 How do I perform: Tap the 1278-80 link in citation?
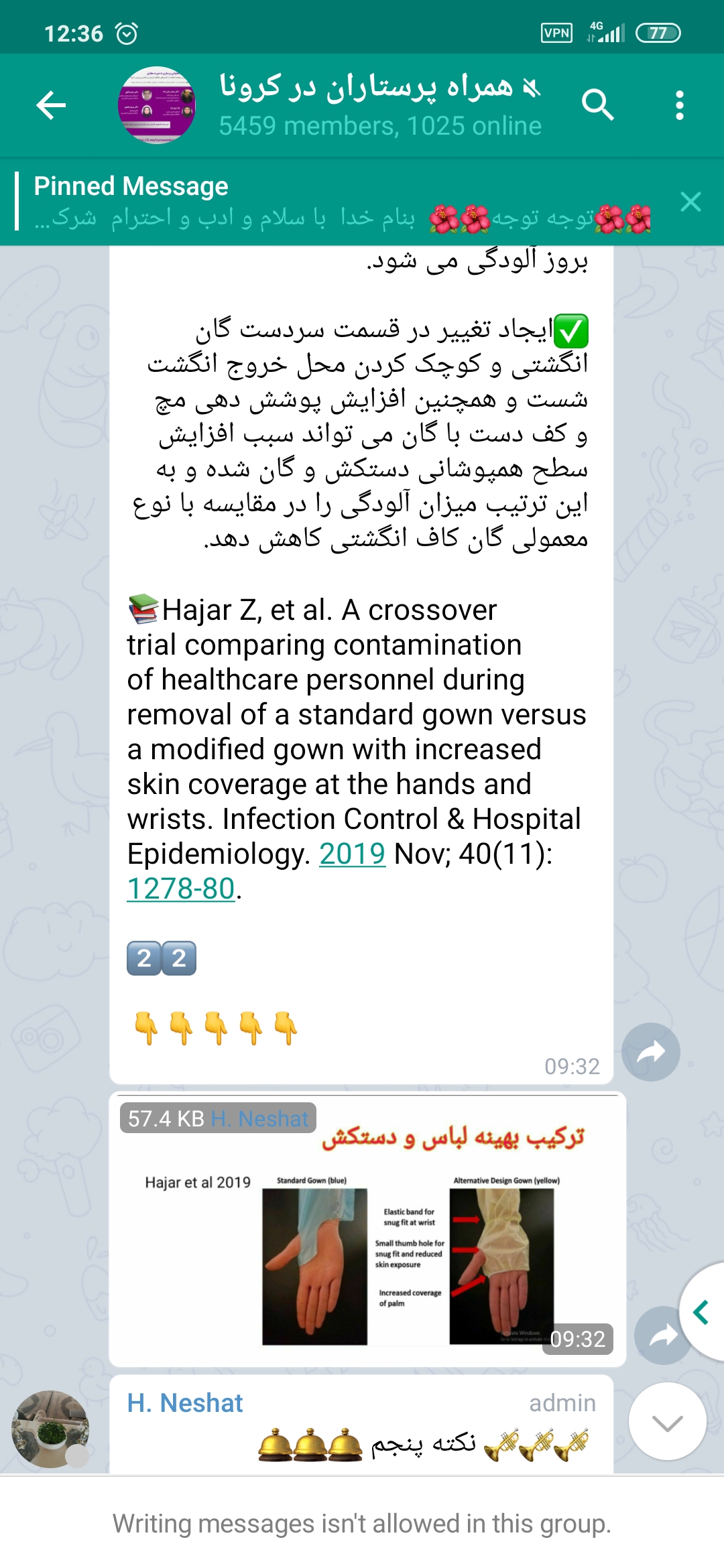tap(181, 889)
